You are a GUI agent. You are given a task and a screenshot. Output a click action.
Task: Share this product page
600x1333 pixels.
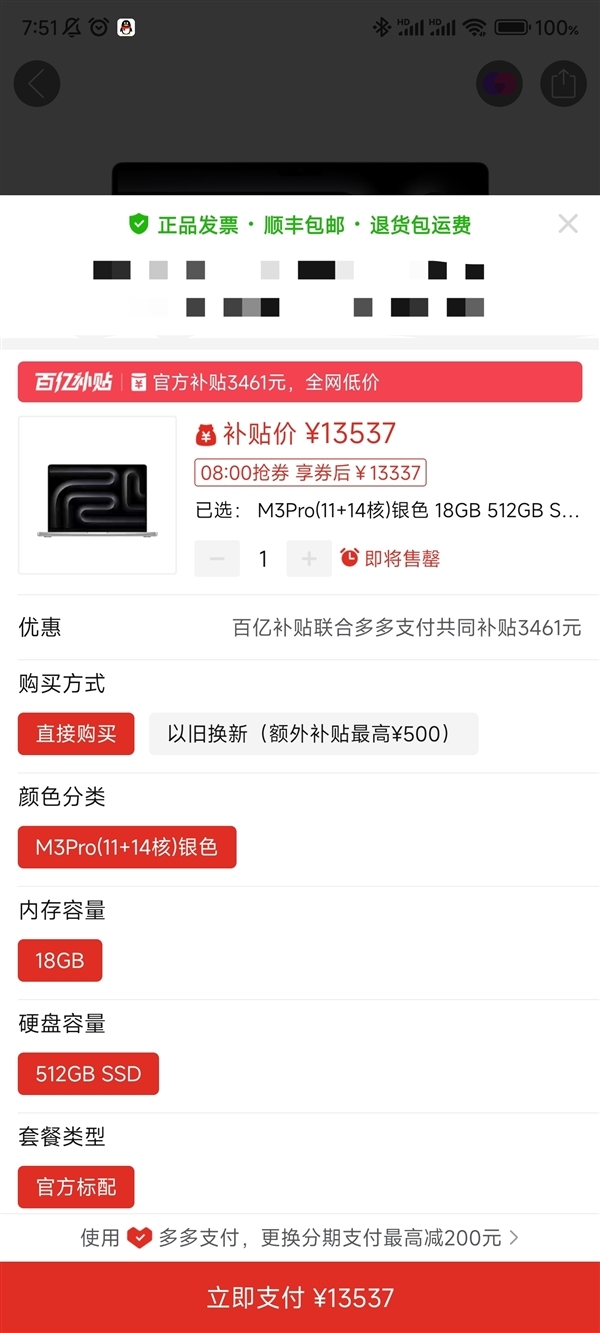tap(563, 84)
